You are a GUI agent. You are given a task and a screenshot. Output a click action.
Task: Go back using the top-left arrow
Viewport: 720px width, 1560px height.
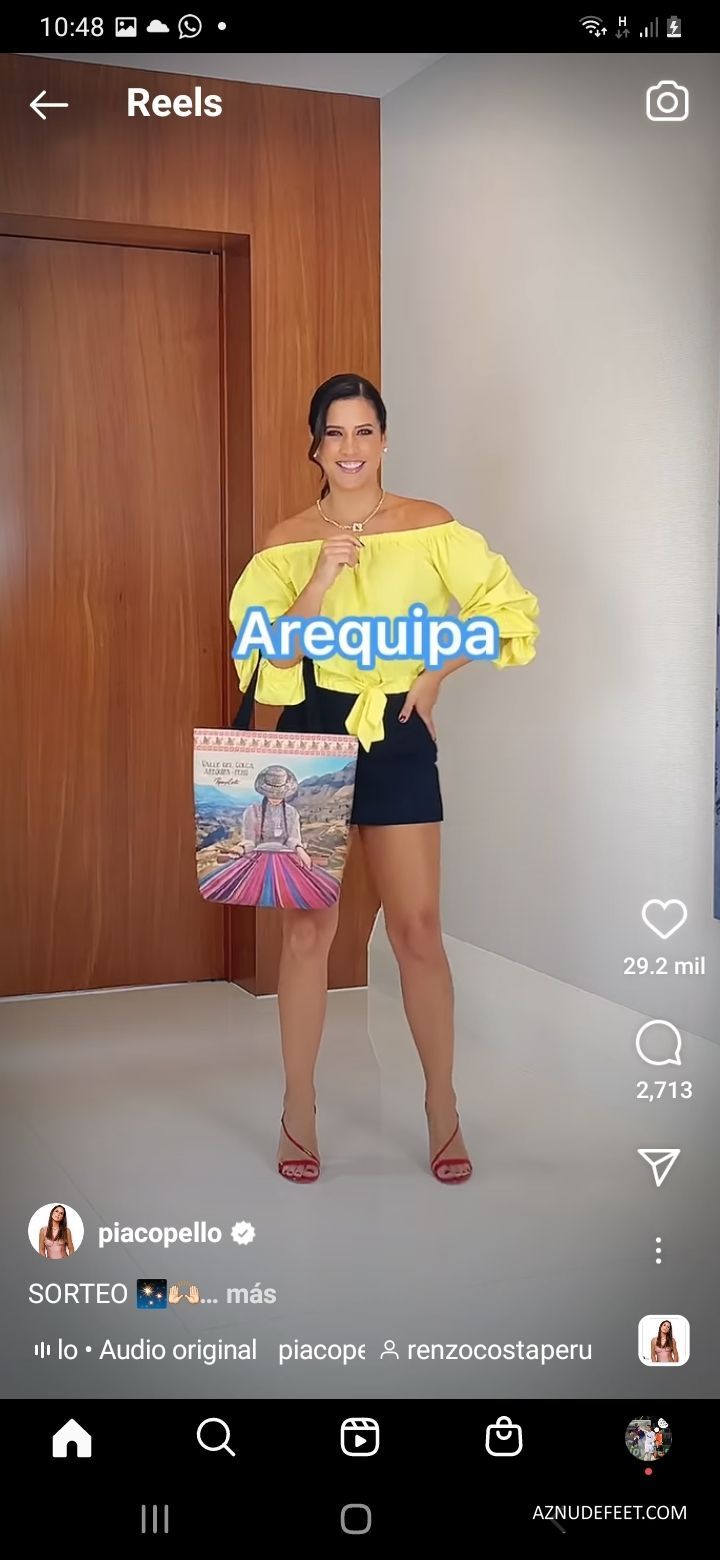(48, 104)
